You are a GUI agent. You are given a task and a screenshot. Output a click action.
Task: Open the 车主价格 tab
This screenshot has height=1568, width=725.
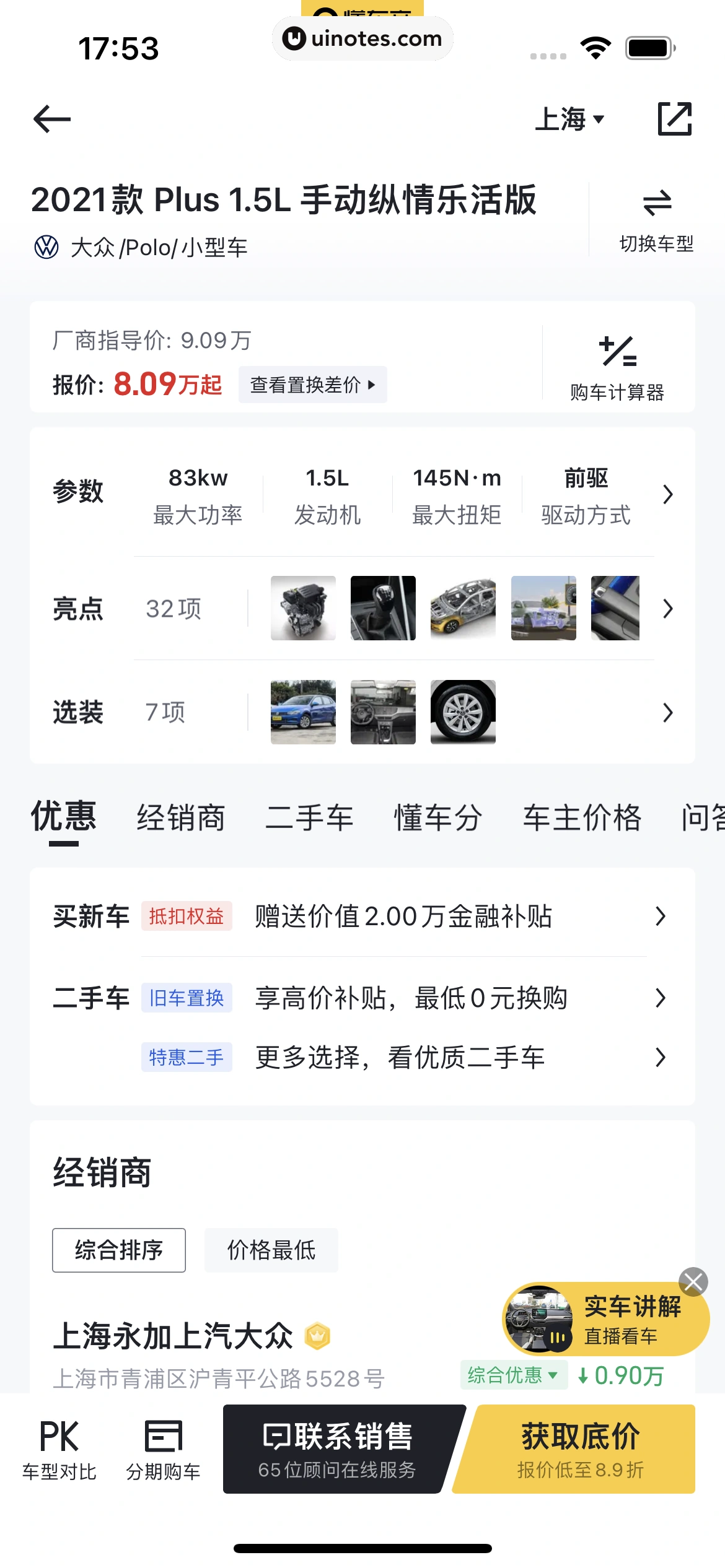pyautogui.click(x=582, y=818)
